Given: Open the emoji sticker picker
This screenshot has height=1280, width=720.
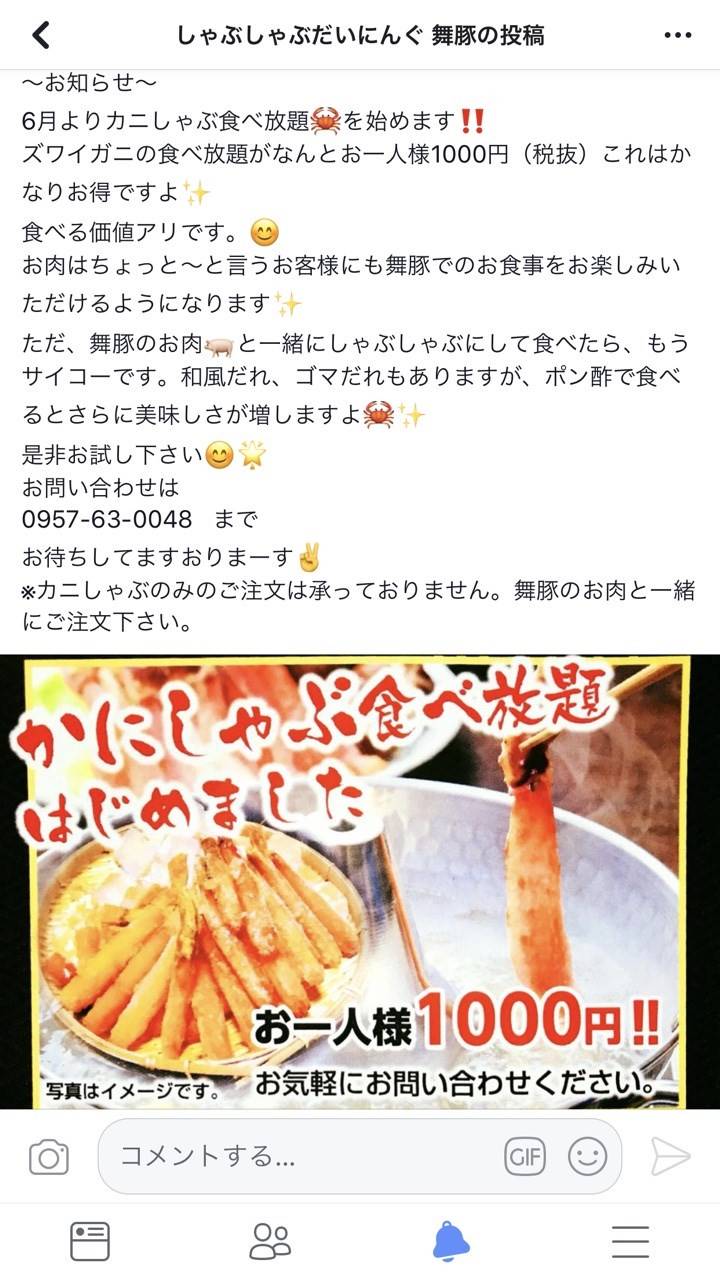Looking at the screenshot, I should pos(587,1157).
